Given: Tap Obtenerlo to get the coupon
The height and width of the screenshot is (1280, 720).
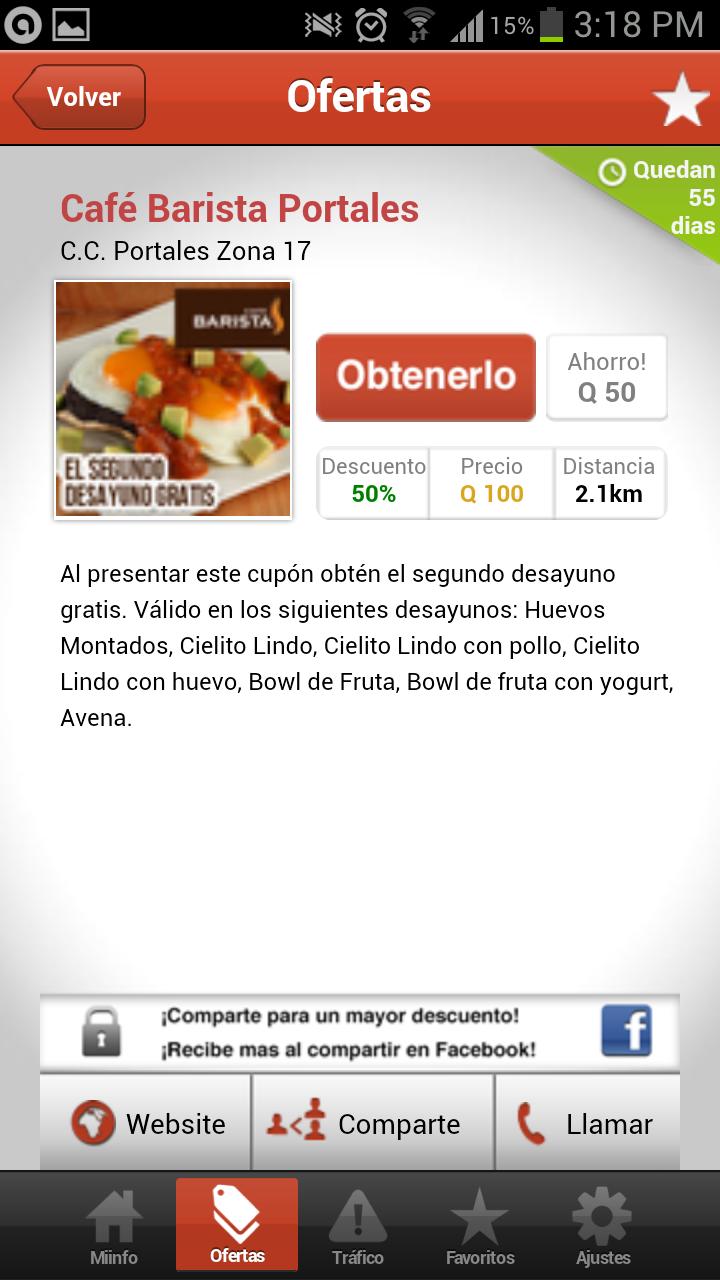Looking at the screenshot, I should 426,376.
